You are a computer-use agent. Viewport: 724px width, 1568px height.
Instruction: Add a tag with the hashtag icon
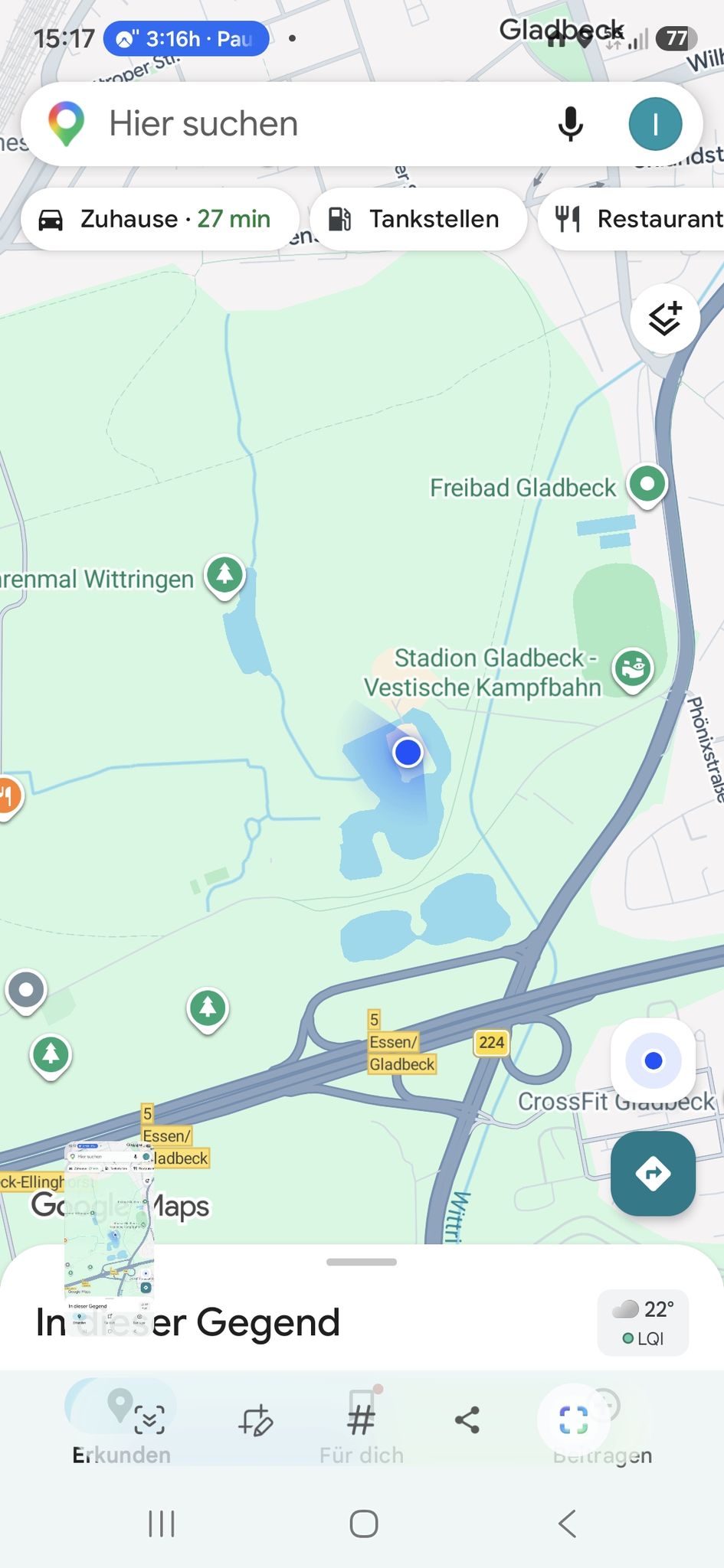[362, 1420]
